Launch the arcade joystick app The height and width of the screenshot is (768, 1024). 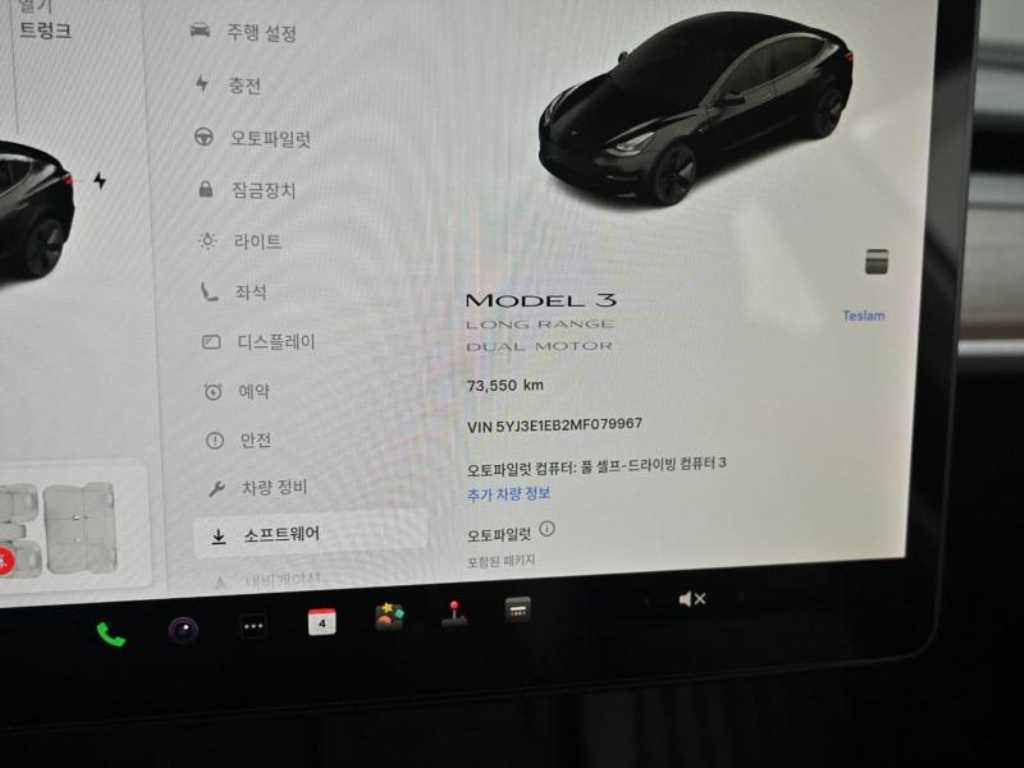(454, 614)
